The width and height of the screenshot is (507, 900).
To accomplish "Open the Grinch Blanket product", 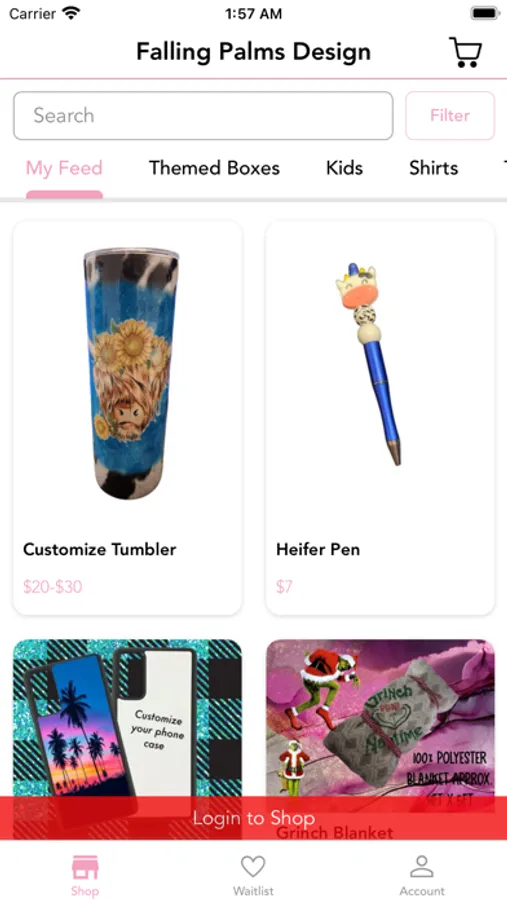I will (x=380, y=717).
